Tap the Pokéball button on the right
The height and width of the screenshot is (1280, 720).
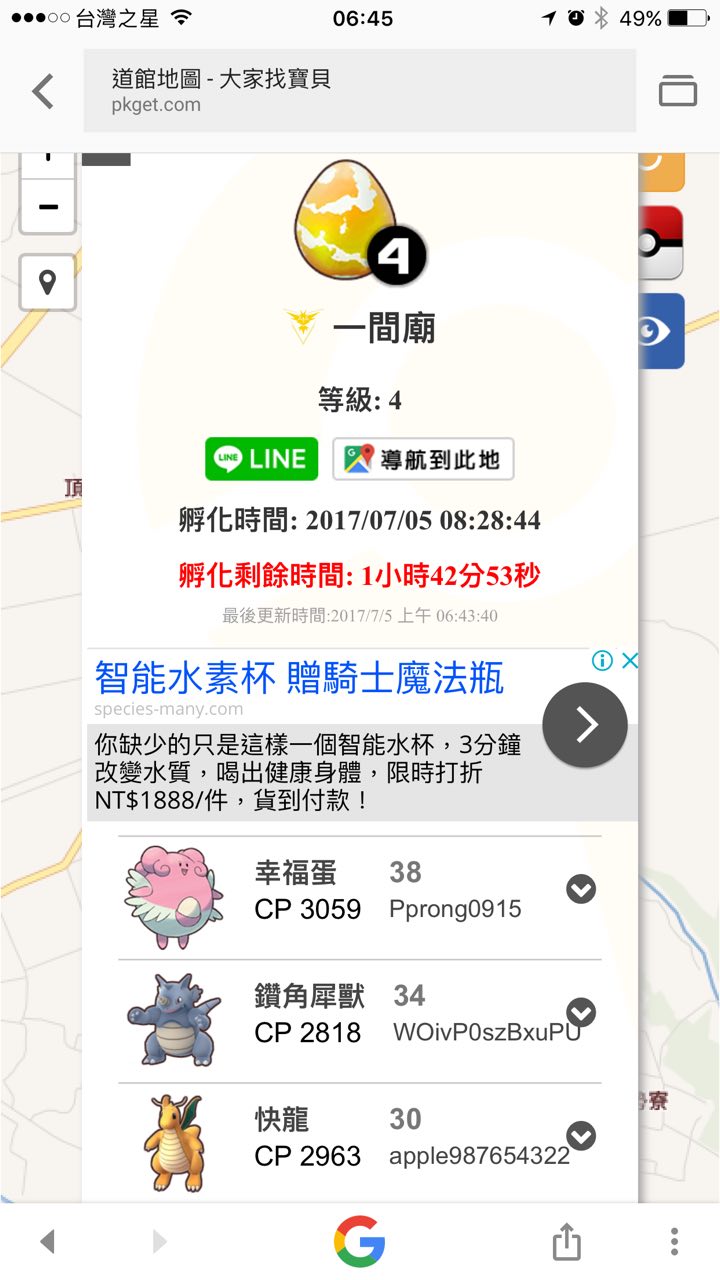pos(662,243)
